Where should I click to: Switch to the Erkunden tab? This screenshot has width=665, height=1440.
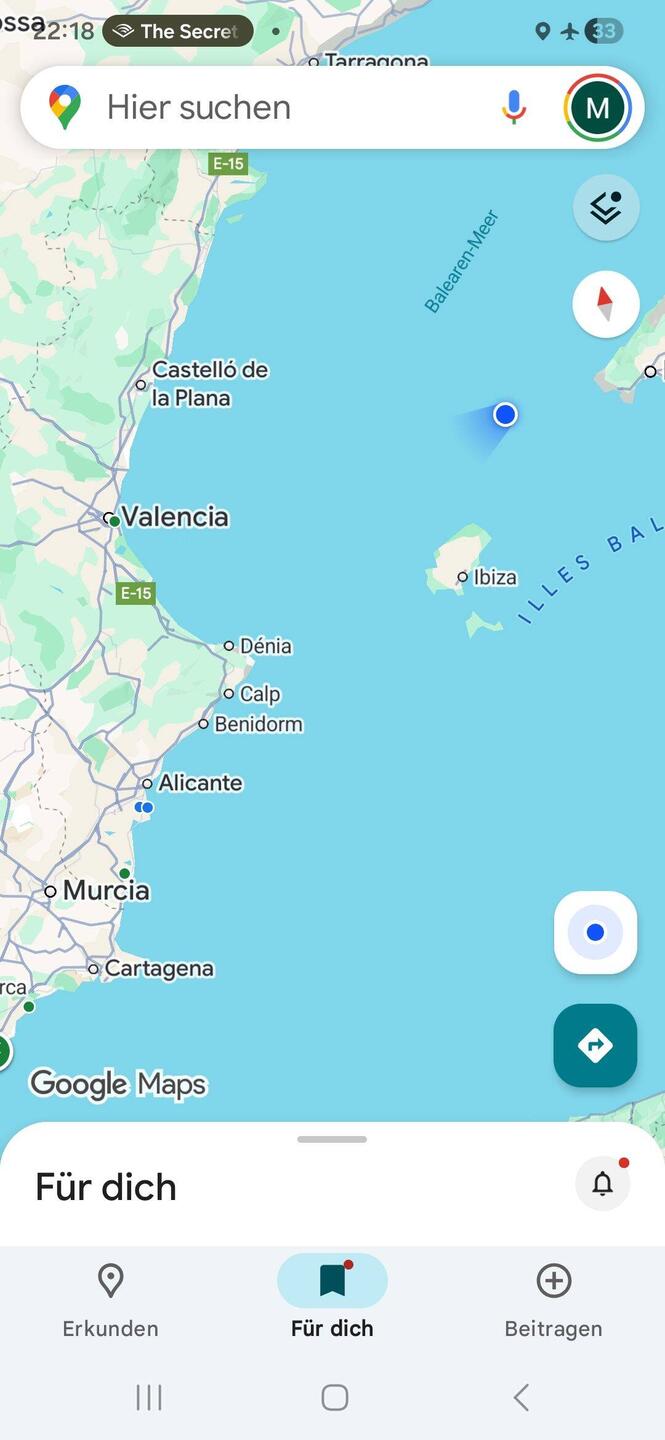(110, 1300)
